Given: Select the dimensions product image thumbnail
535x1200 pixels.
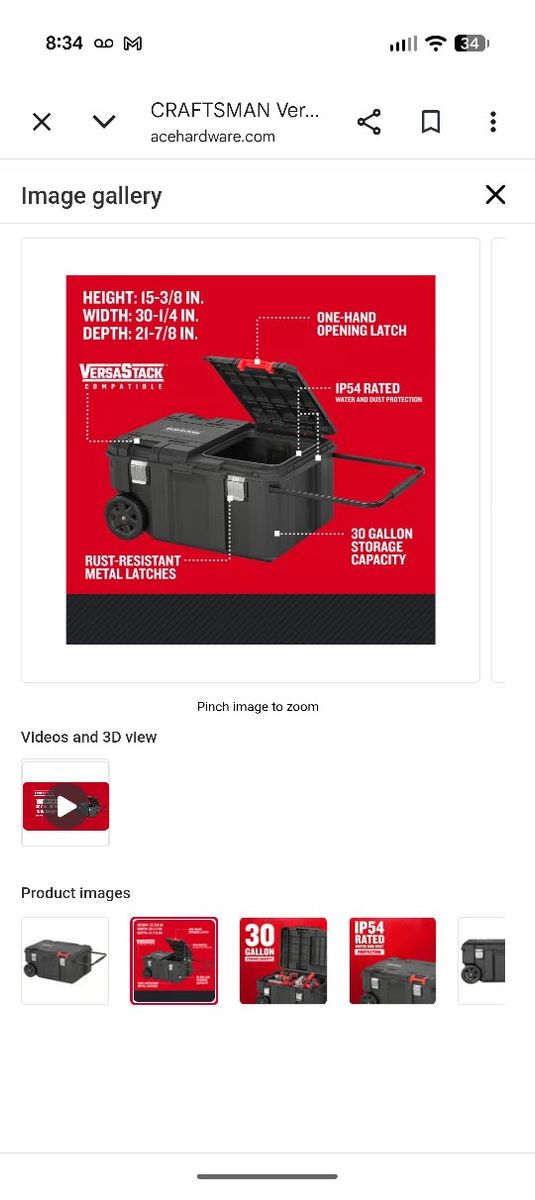Looking at the screenshot, I should coord(174,961).
